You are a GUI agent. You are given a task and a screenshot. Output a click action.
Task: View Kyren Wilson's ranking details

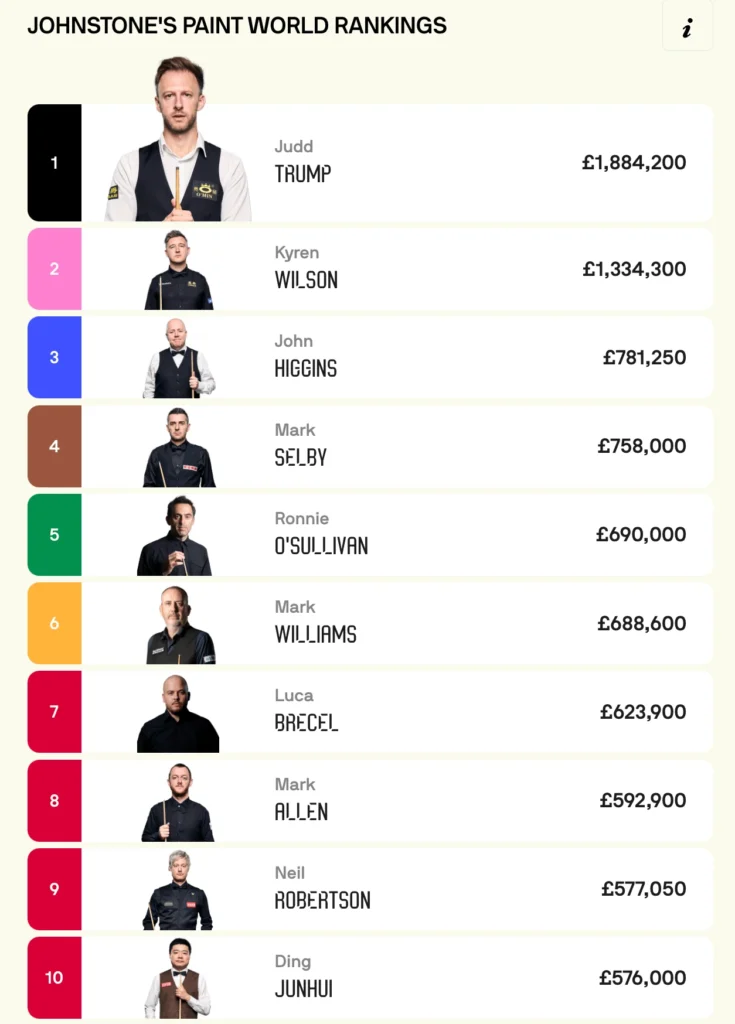coord(306,269)
